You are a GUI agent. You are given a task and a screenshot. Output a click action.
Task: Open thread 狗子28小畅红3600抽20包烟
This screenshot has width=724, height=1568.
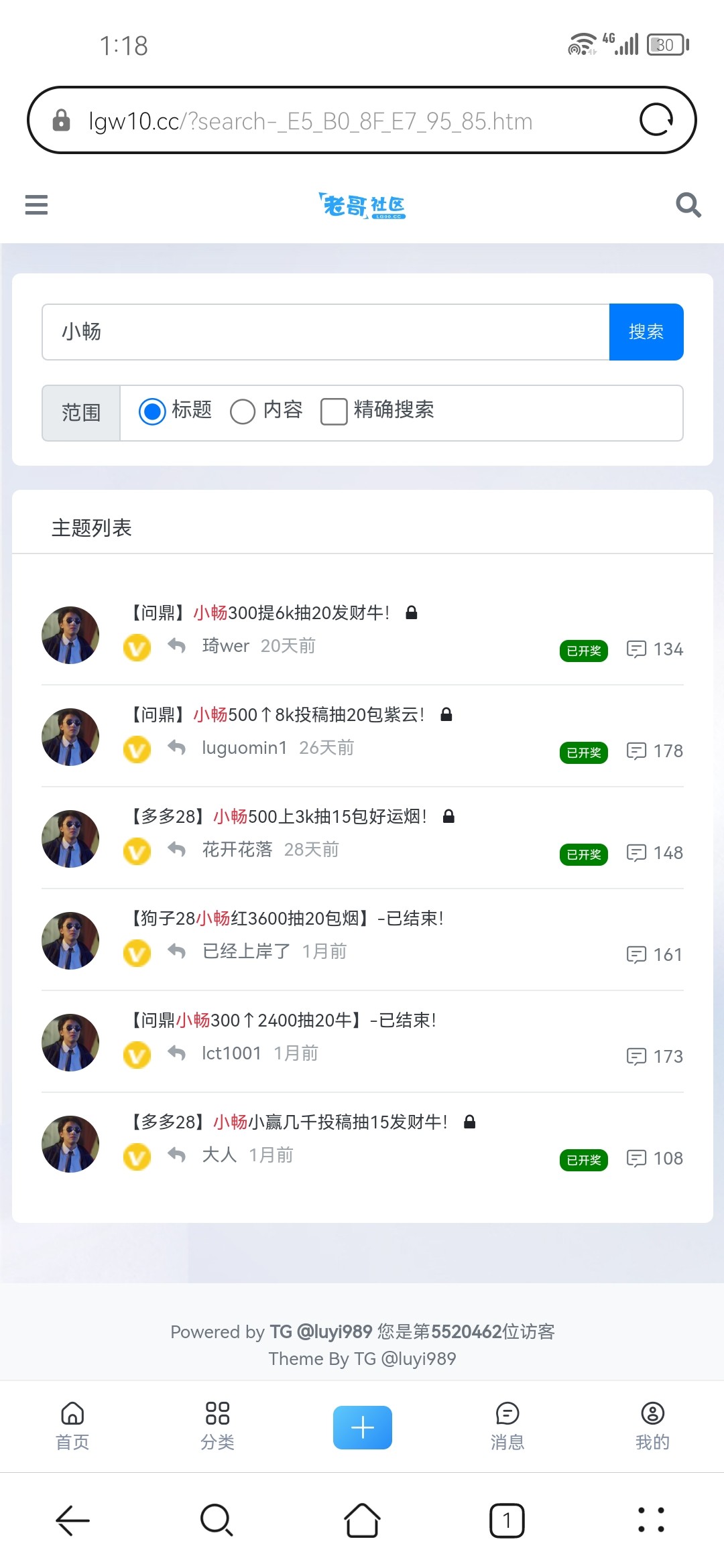click(x=286, y=918)
